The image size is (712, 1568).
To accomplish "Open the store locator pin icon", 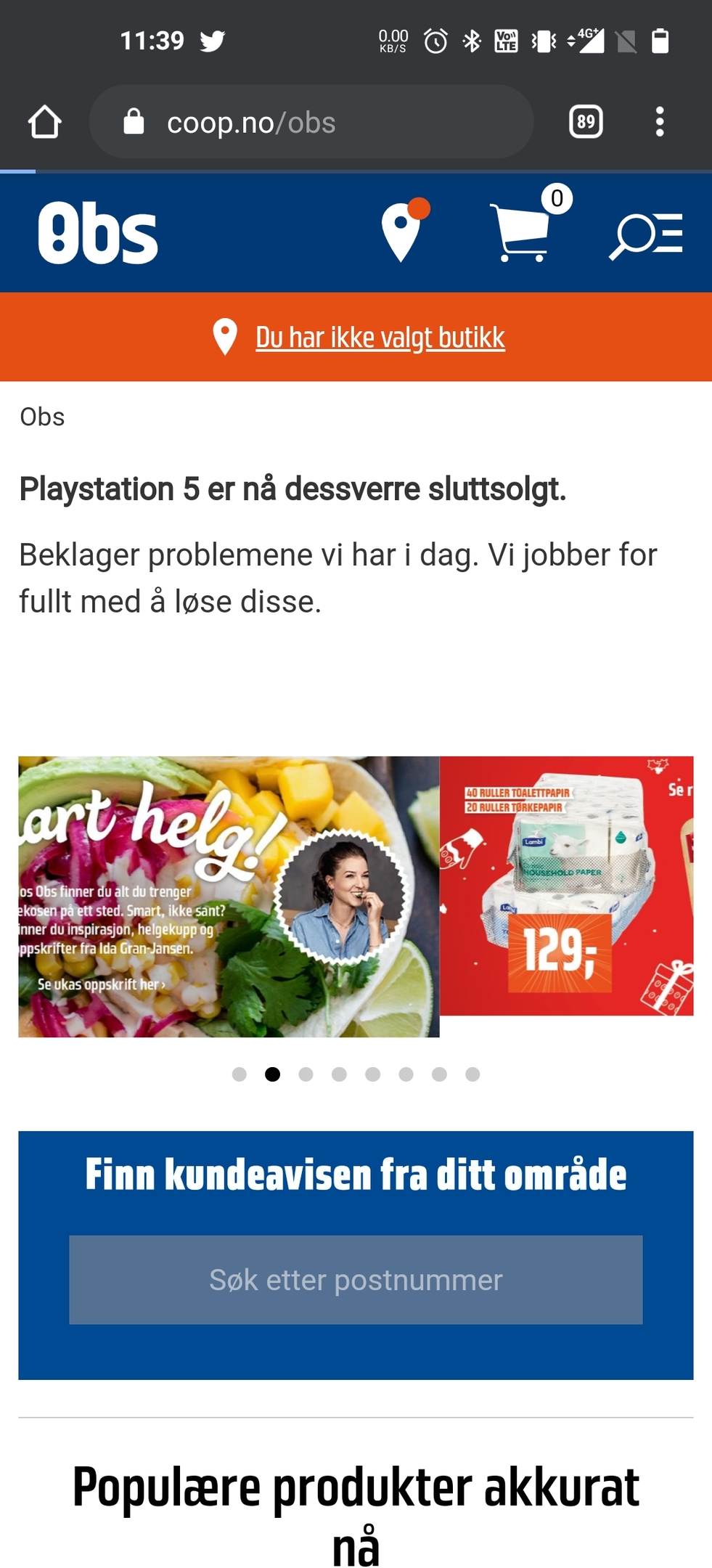I will tap(405, 231).
